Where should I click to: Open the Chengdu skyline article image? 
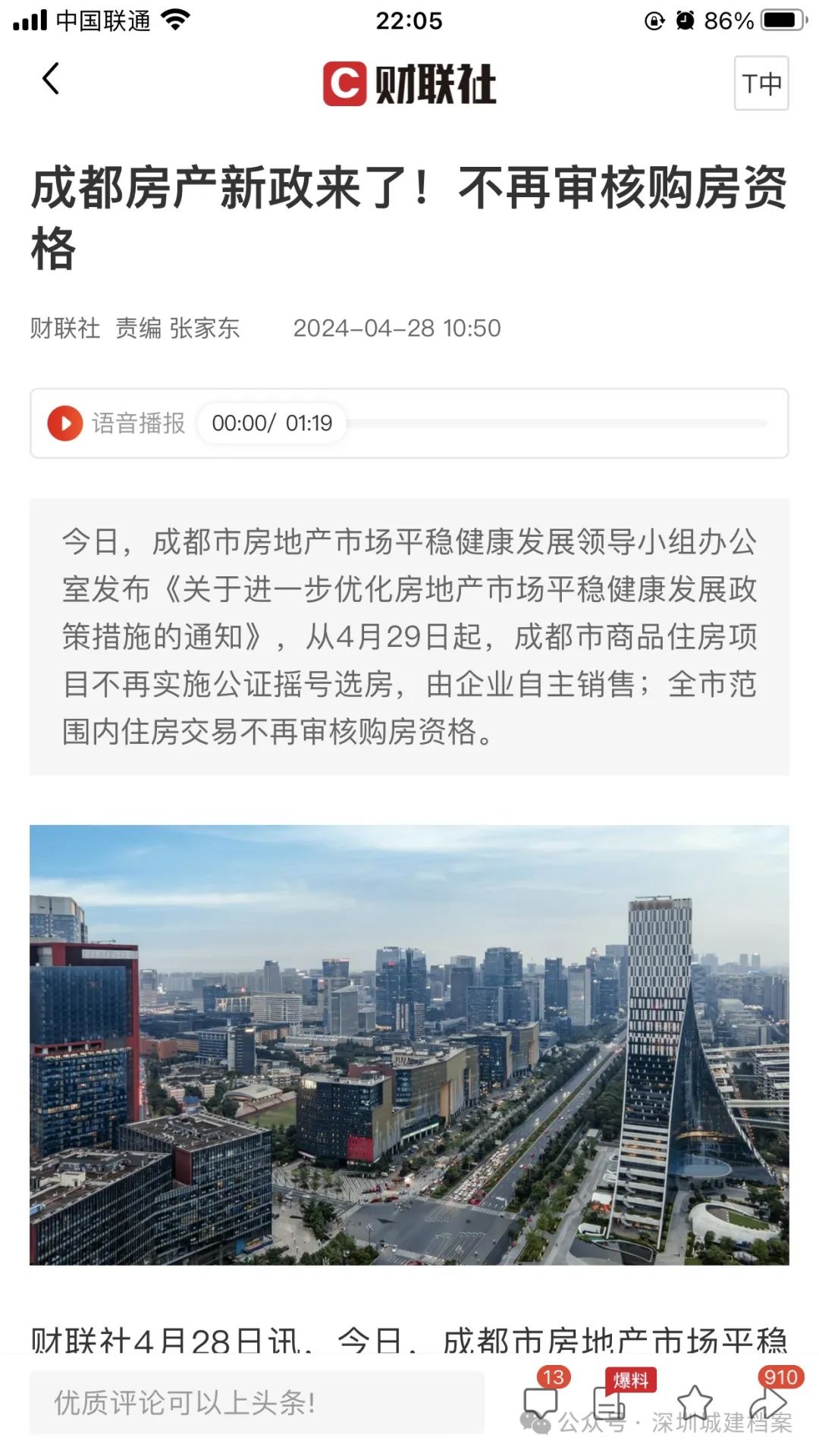[x=409, y=1045]
